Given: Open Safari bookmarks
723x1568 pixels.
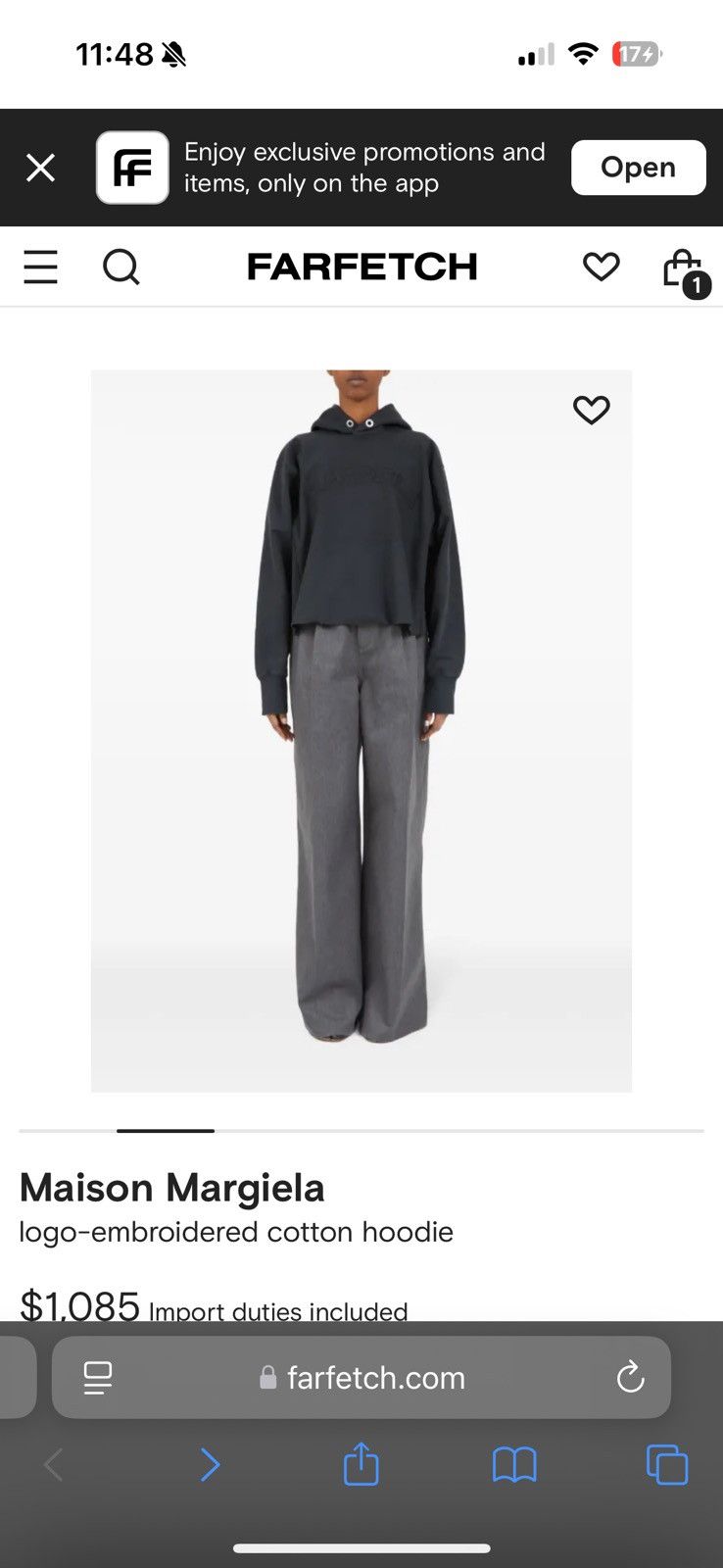Looking at the screenshot, I should (514, 1466).
